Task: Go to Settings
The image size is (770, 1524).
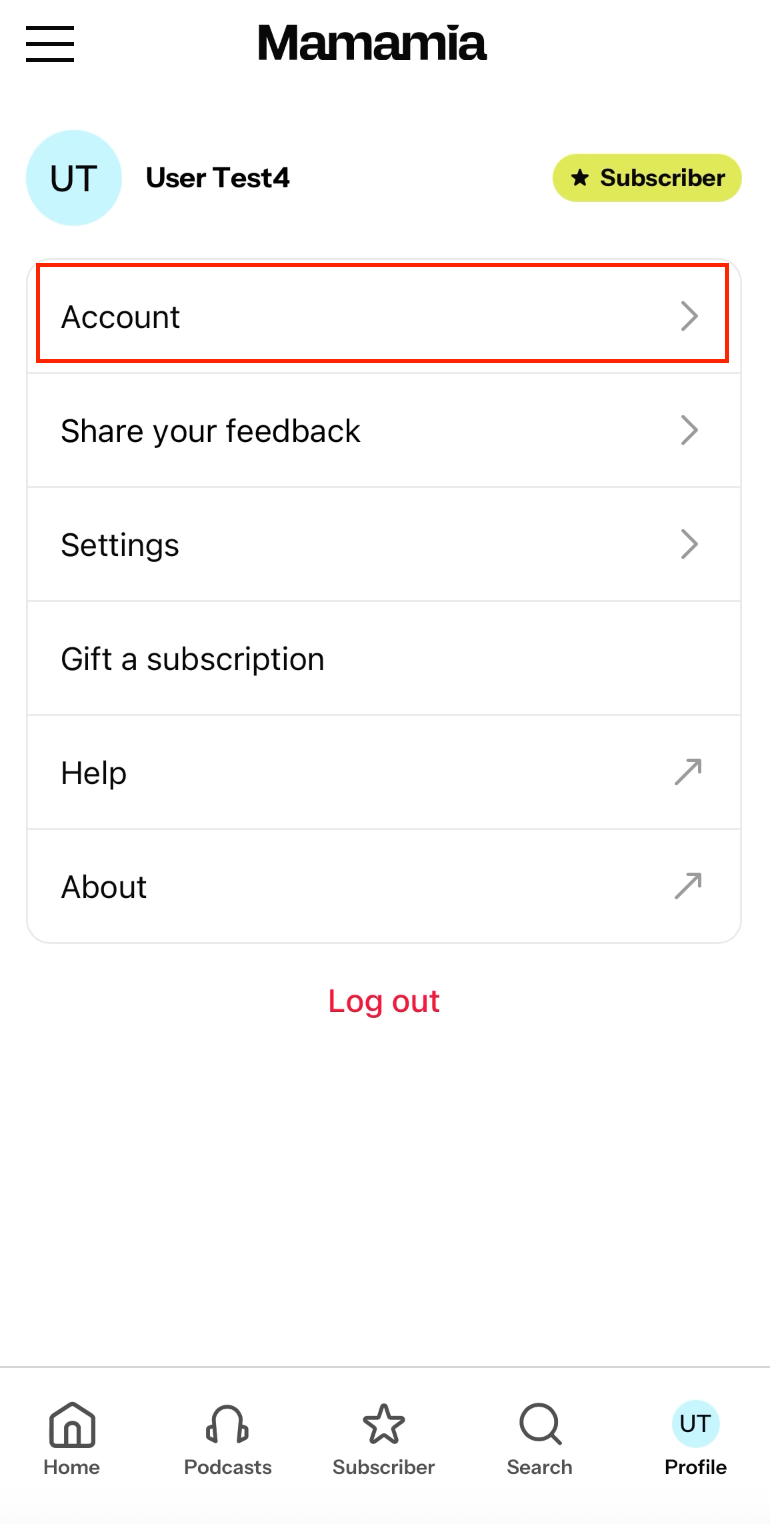Action: tap(382, 545)
